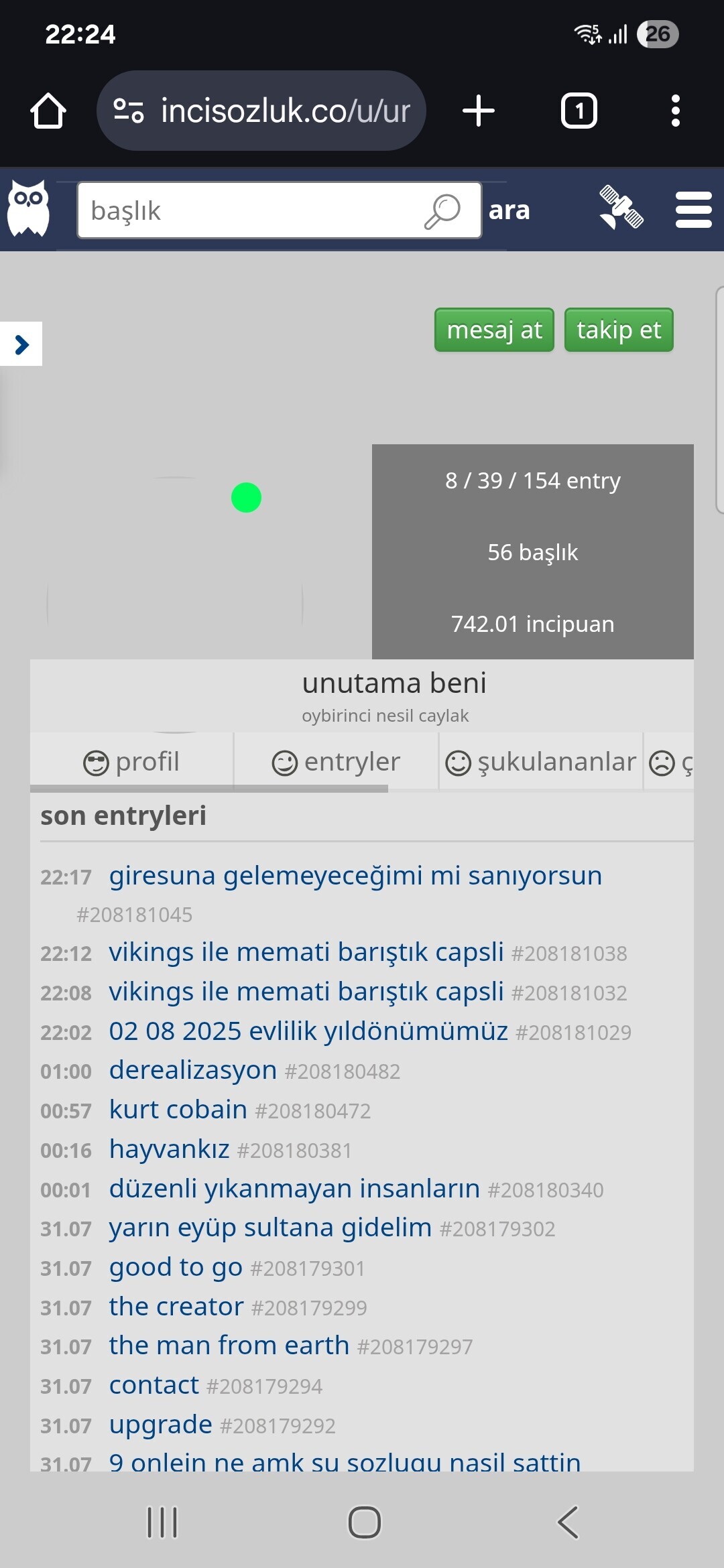Follow user with takip et button
Viewport: 724px width, 1568px height.
coord(619,330)
